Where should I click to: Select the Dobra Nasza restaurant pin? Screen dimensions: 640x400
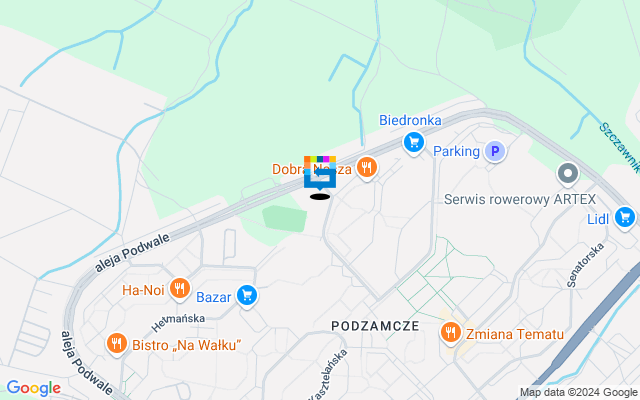coord(367,168)
